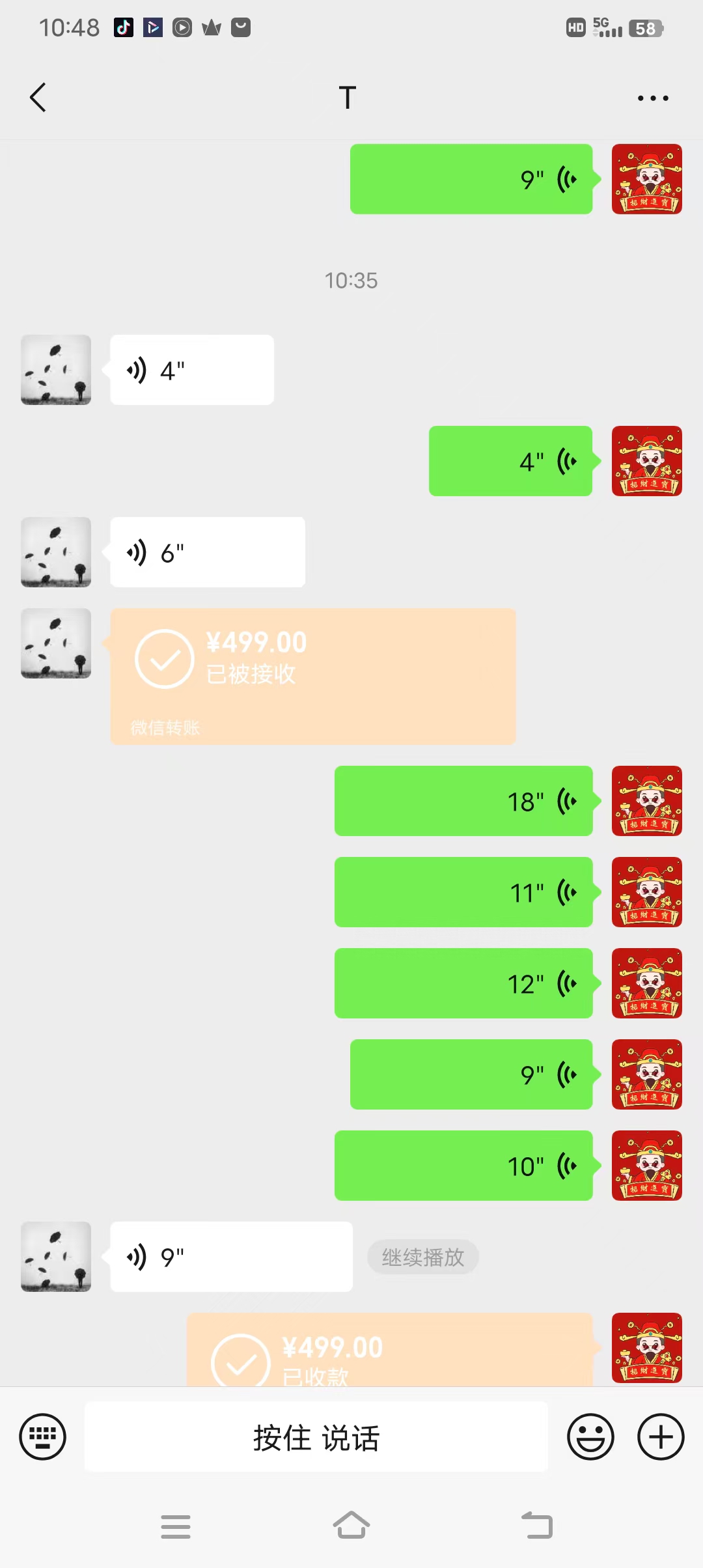Viewport: 703px width, 1568px height.
Task: Tap 继续播放 to continue playback
Action: coord(423,1257)
